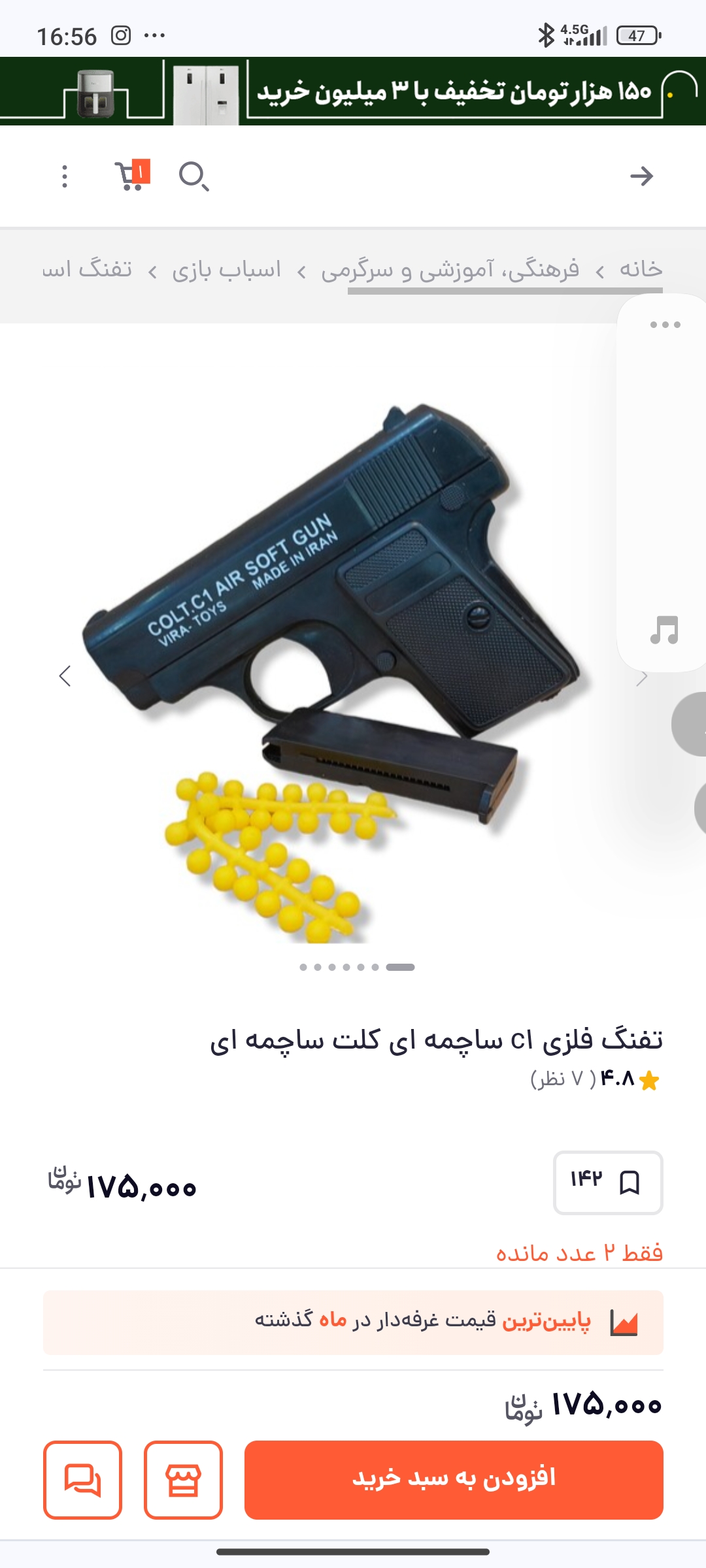Tap افزودن به سبد خرید button
The image size is (706, 1568).
click(454, 1480)
